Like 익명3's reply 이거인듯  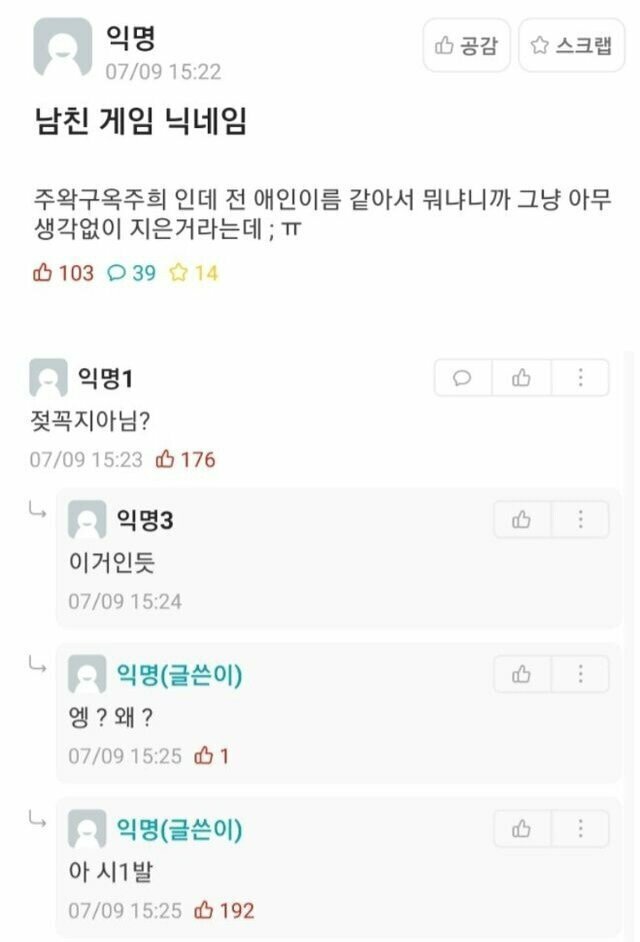[522, 520]
